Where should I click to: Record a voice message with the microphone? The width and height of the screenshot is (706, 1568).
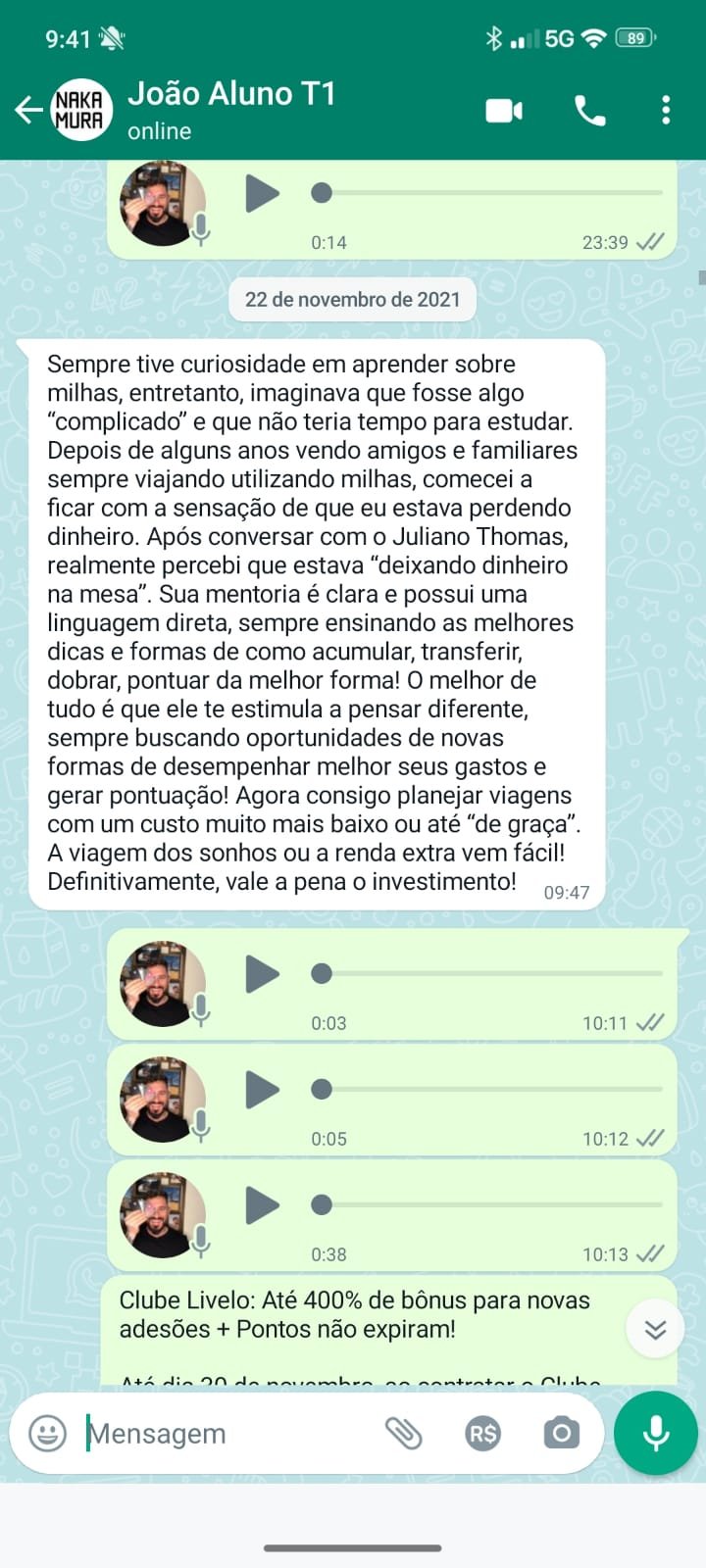tap(655, 1433)
